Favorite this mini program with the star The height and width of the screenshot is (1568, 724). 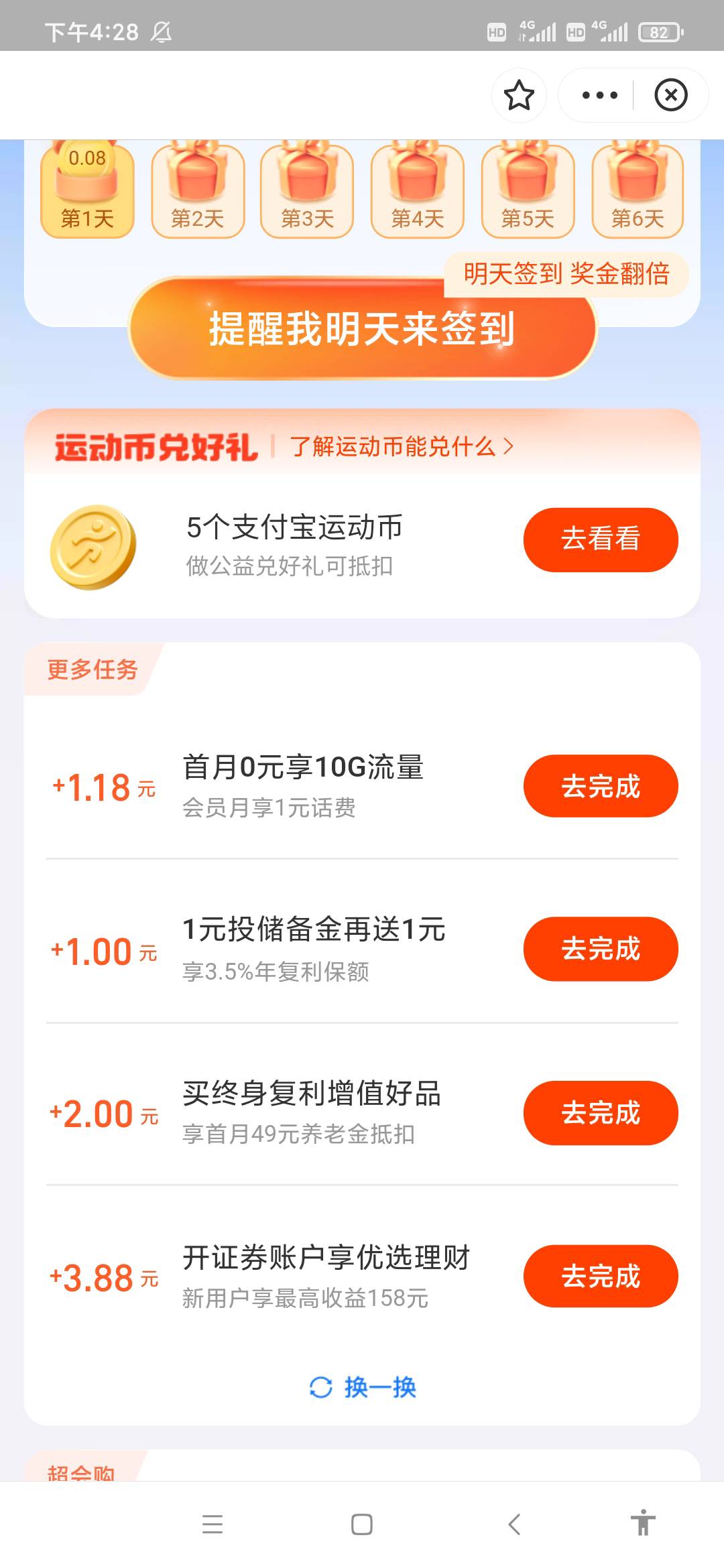pyautogui.click(x=519, y=95)
